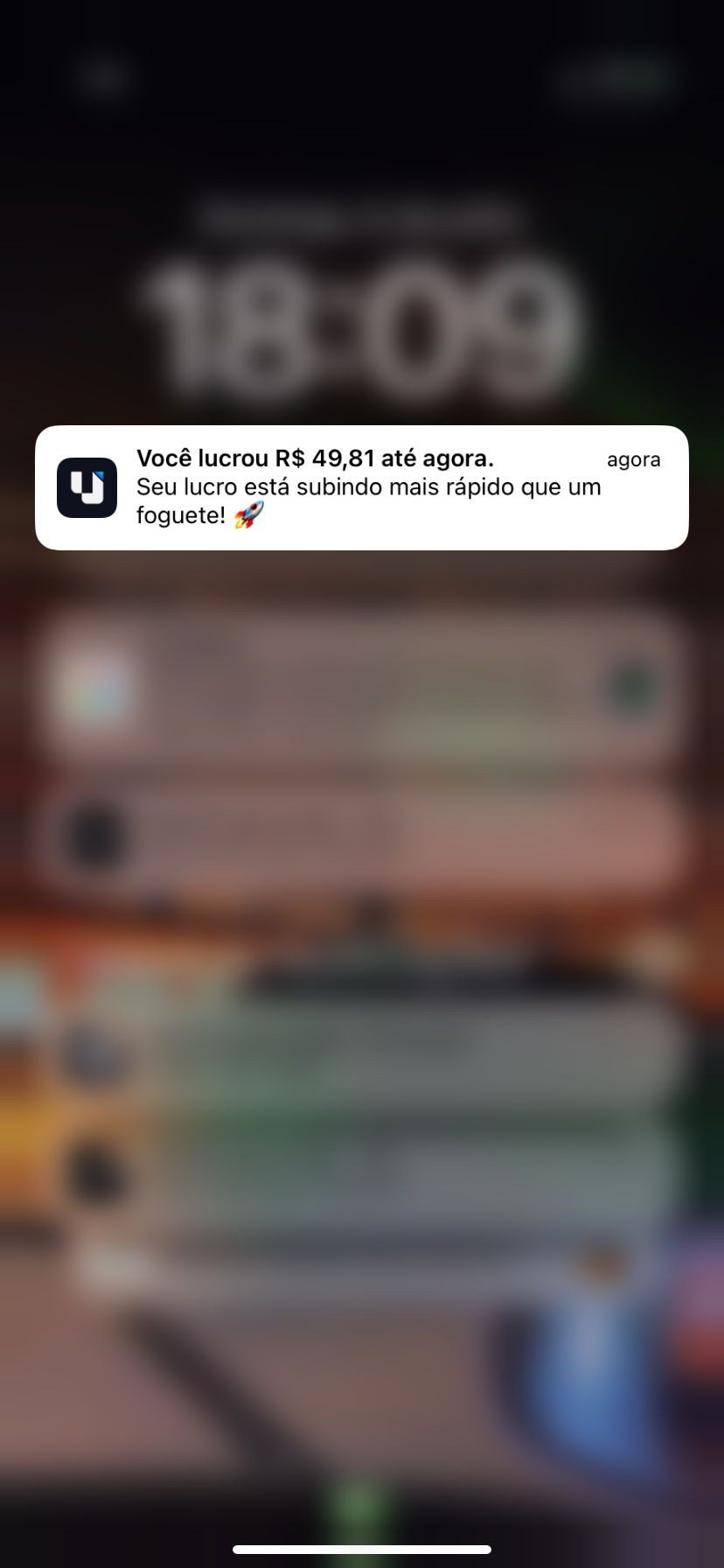Tap the home indicator bar at the bottom
Viewport: 724px width, 1568px height.
click(362, 1549)
